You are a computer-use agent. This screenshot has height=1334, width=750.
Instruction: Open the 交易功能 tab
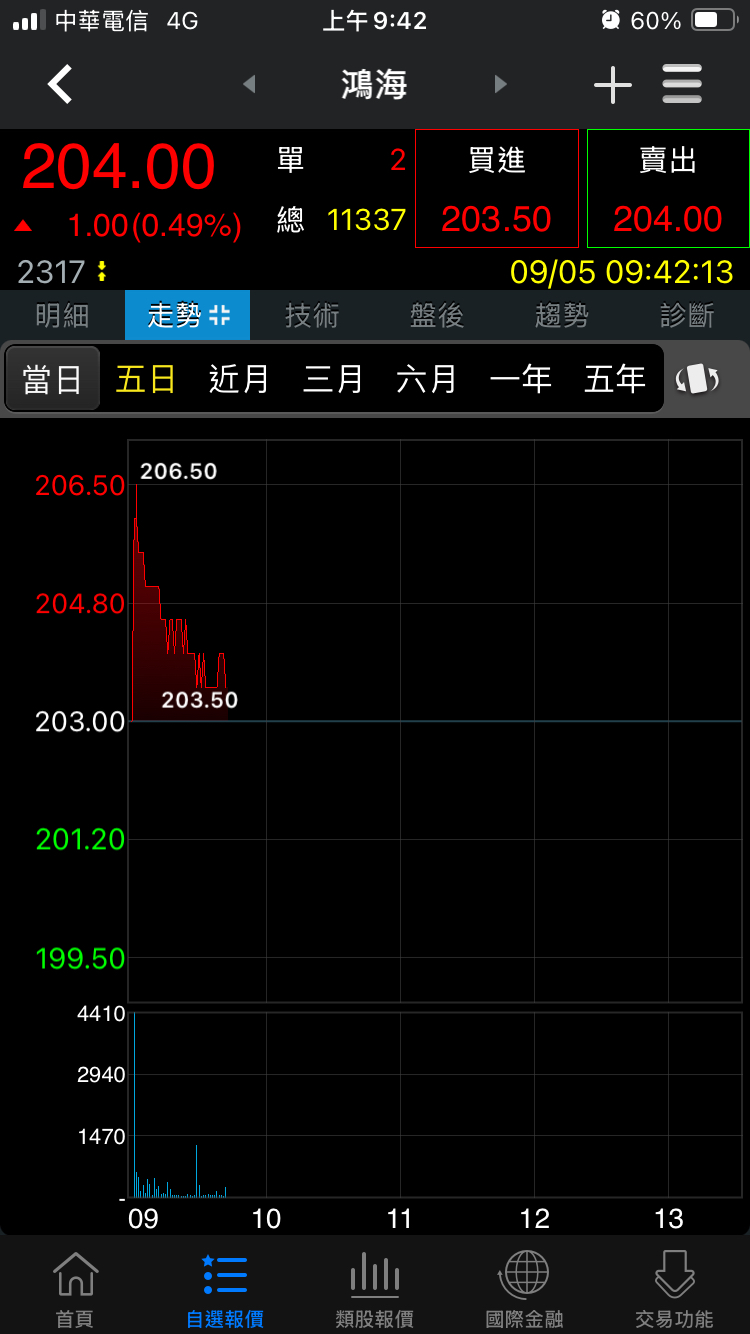(674, 1290)
